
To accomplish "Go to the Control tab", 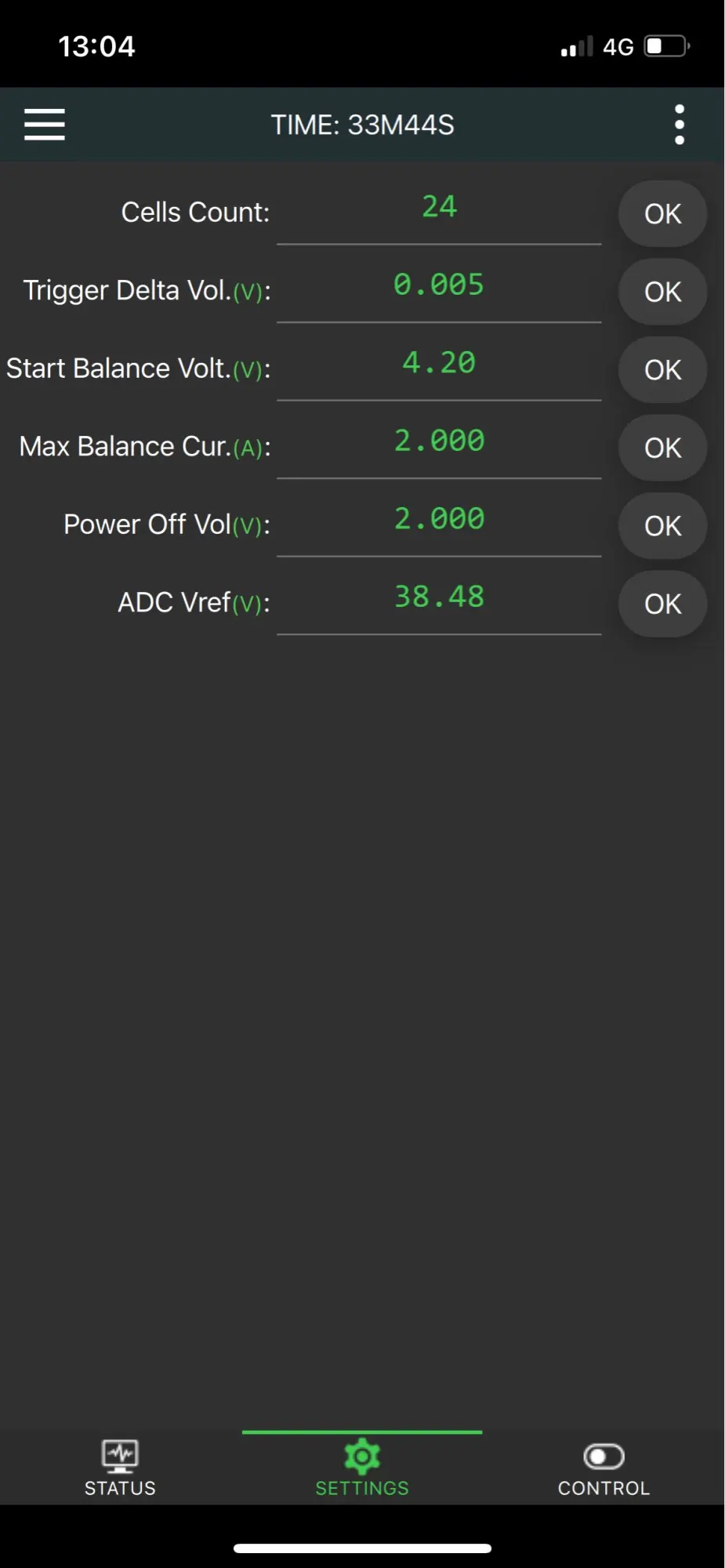I will 604,1468.
